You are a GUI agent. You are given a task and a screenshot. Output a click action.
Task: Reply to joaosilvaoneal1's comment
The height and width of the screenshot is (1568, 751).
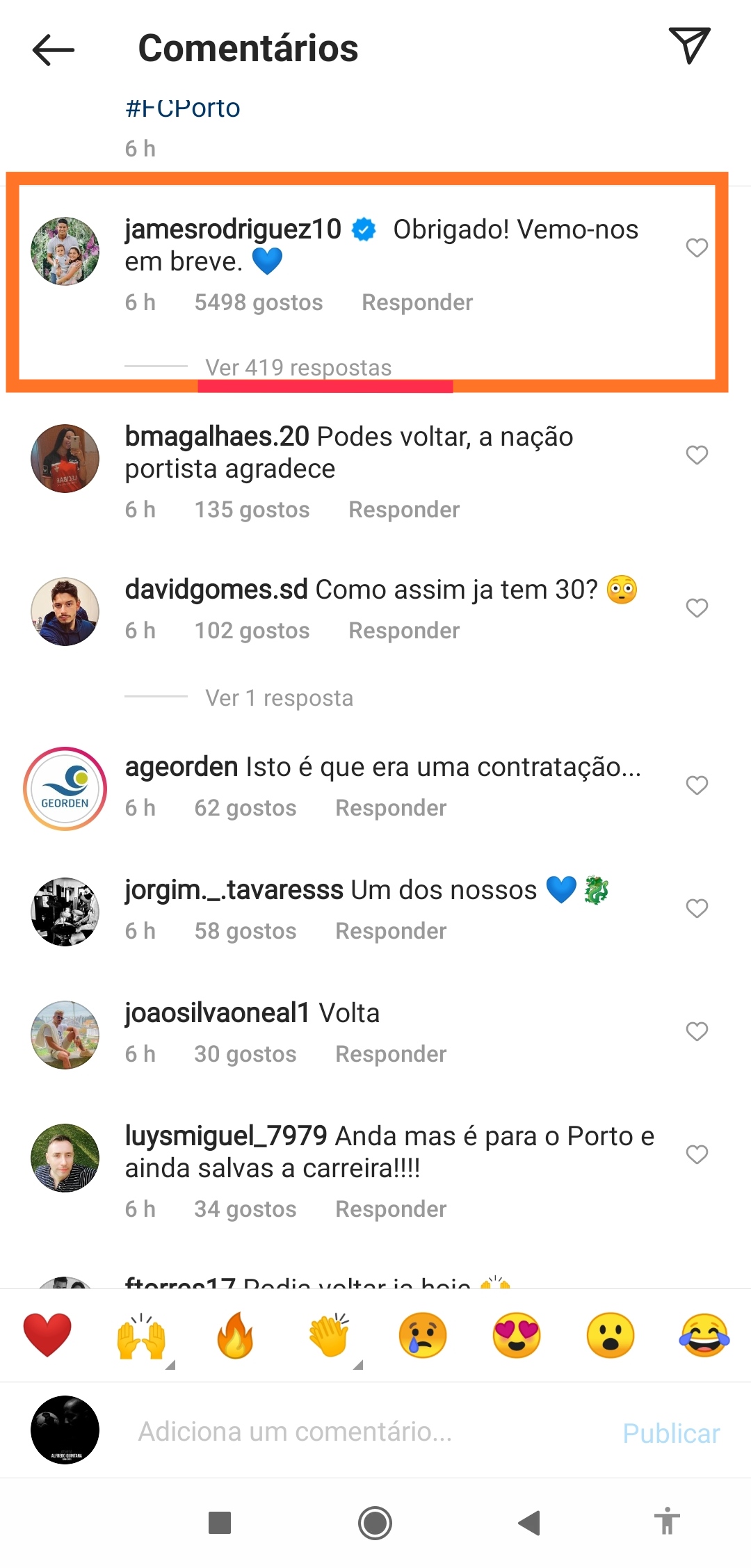391,1054
